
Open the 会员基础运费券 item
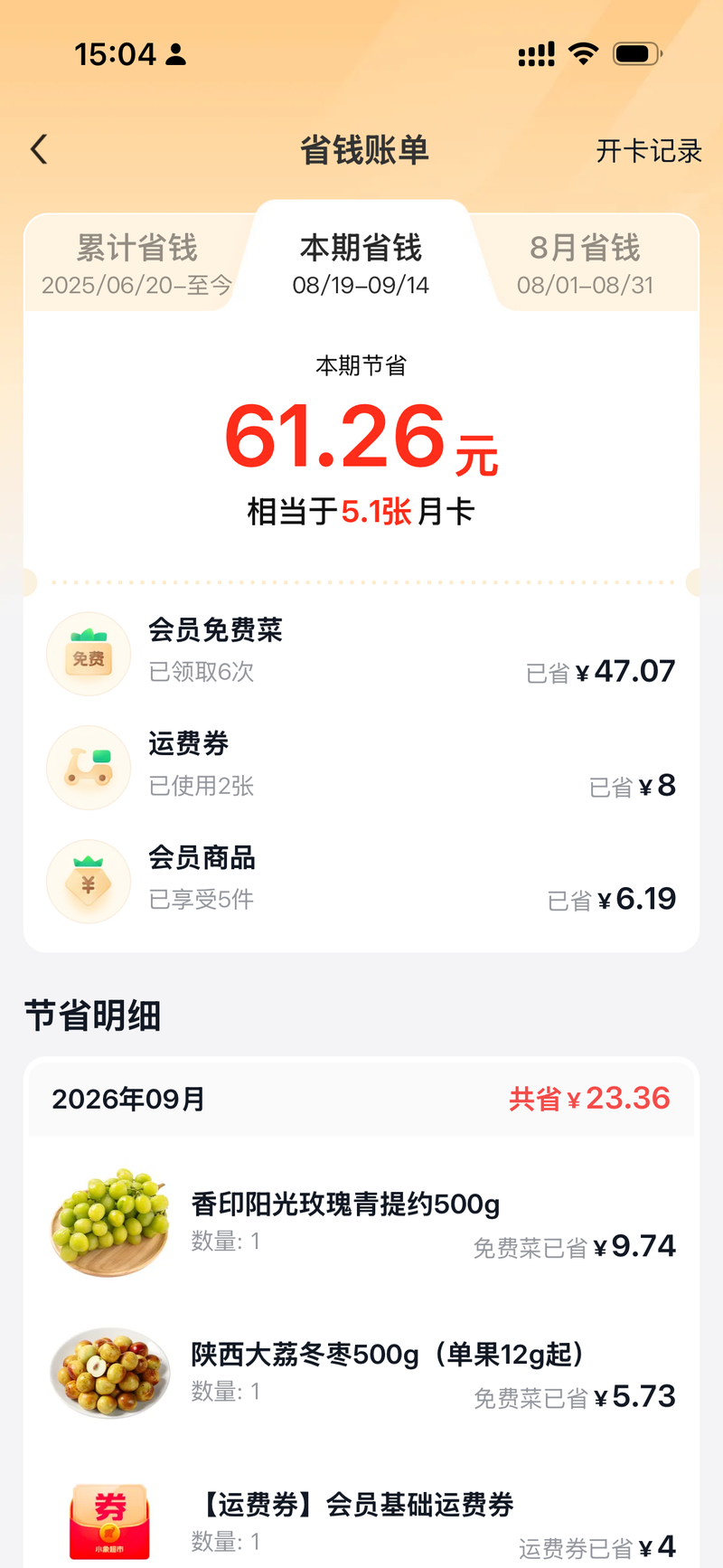click(361, 1523)
